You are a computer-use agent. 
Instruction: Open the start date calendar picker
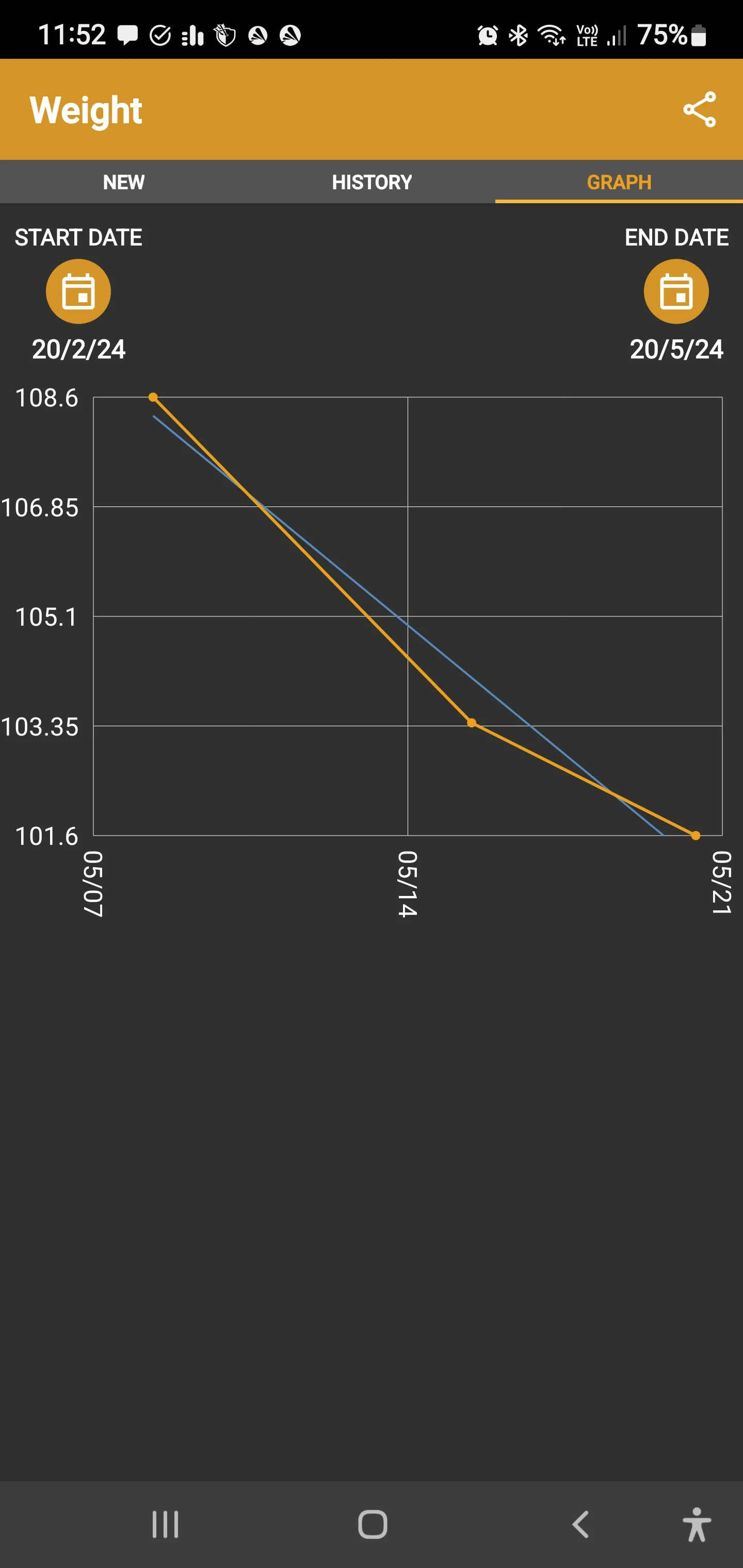pos(78,291)
